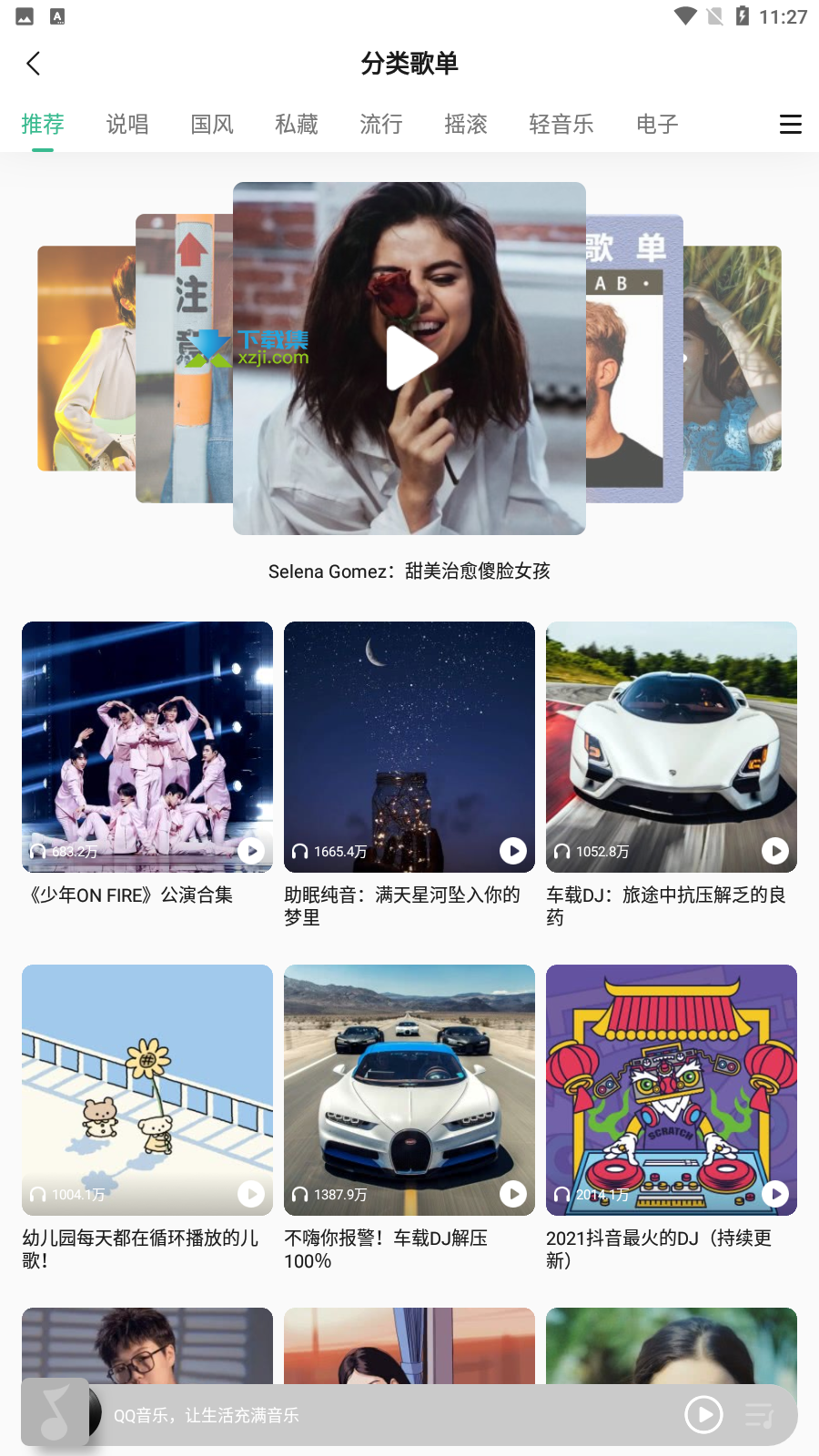Select the 私藏 tab
The height and width of the screenshot is (1456, 819).
click(297, 125)
